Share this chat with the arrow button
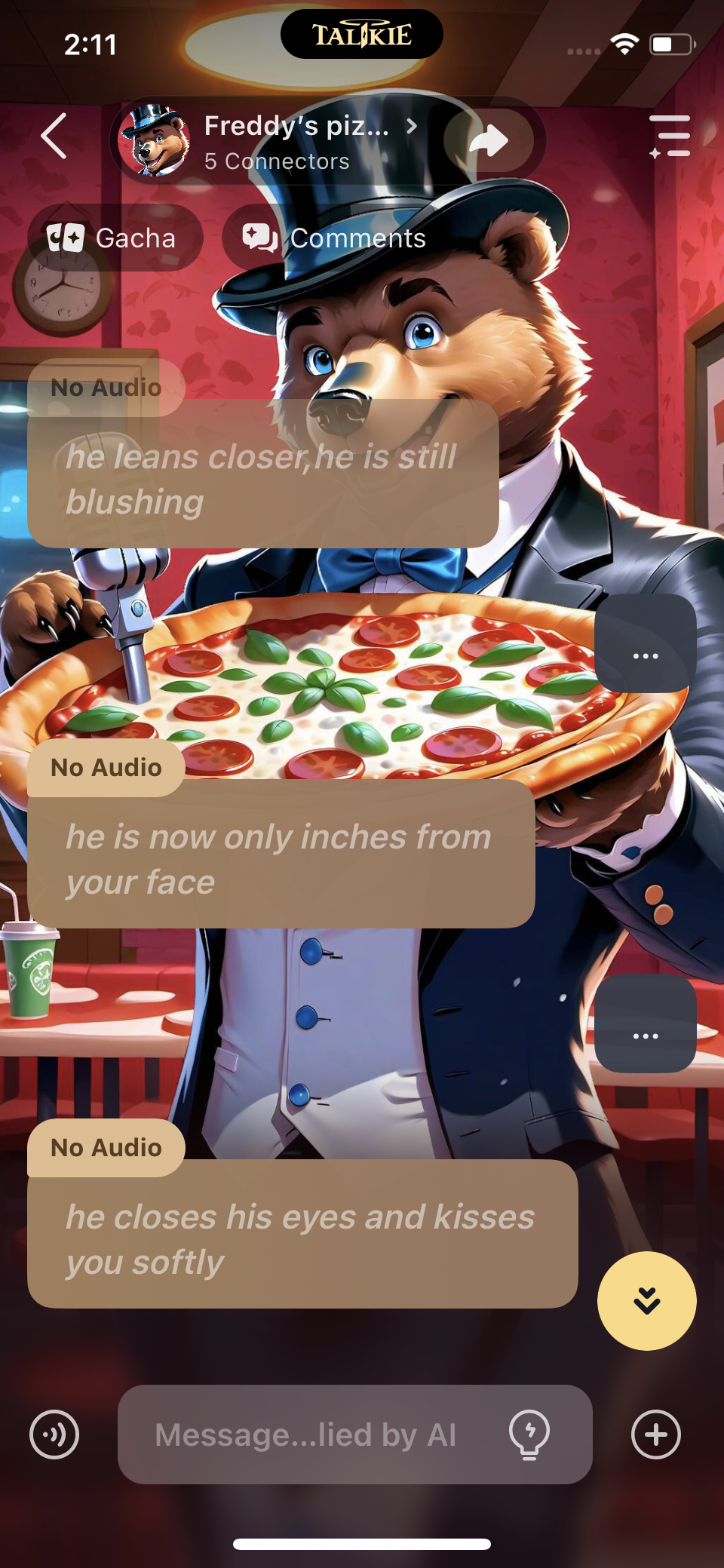Image resolution: width=724 pixels, height=1568 pixels. (489, 140)
